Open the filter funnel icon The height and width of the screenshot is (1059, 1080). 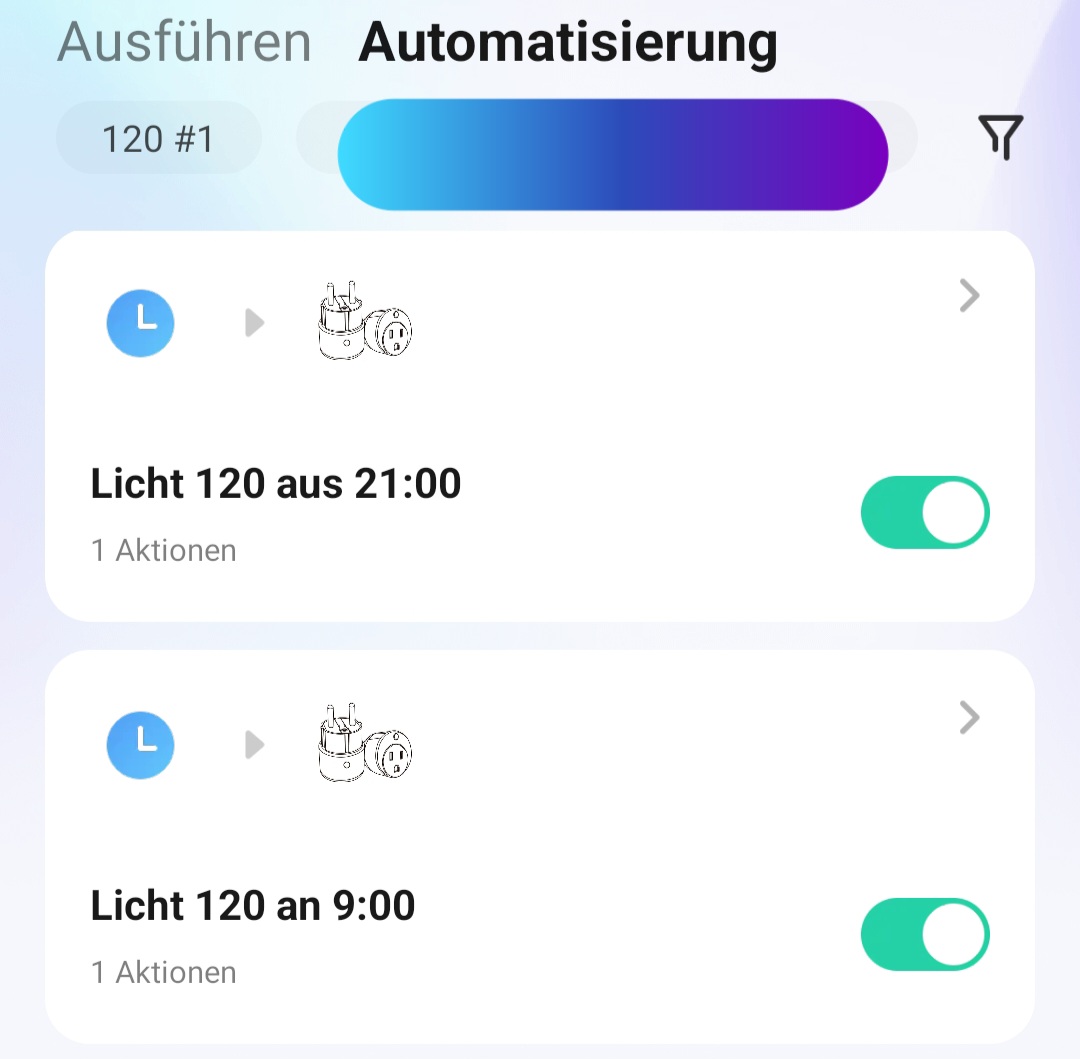coord(1000,137)
